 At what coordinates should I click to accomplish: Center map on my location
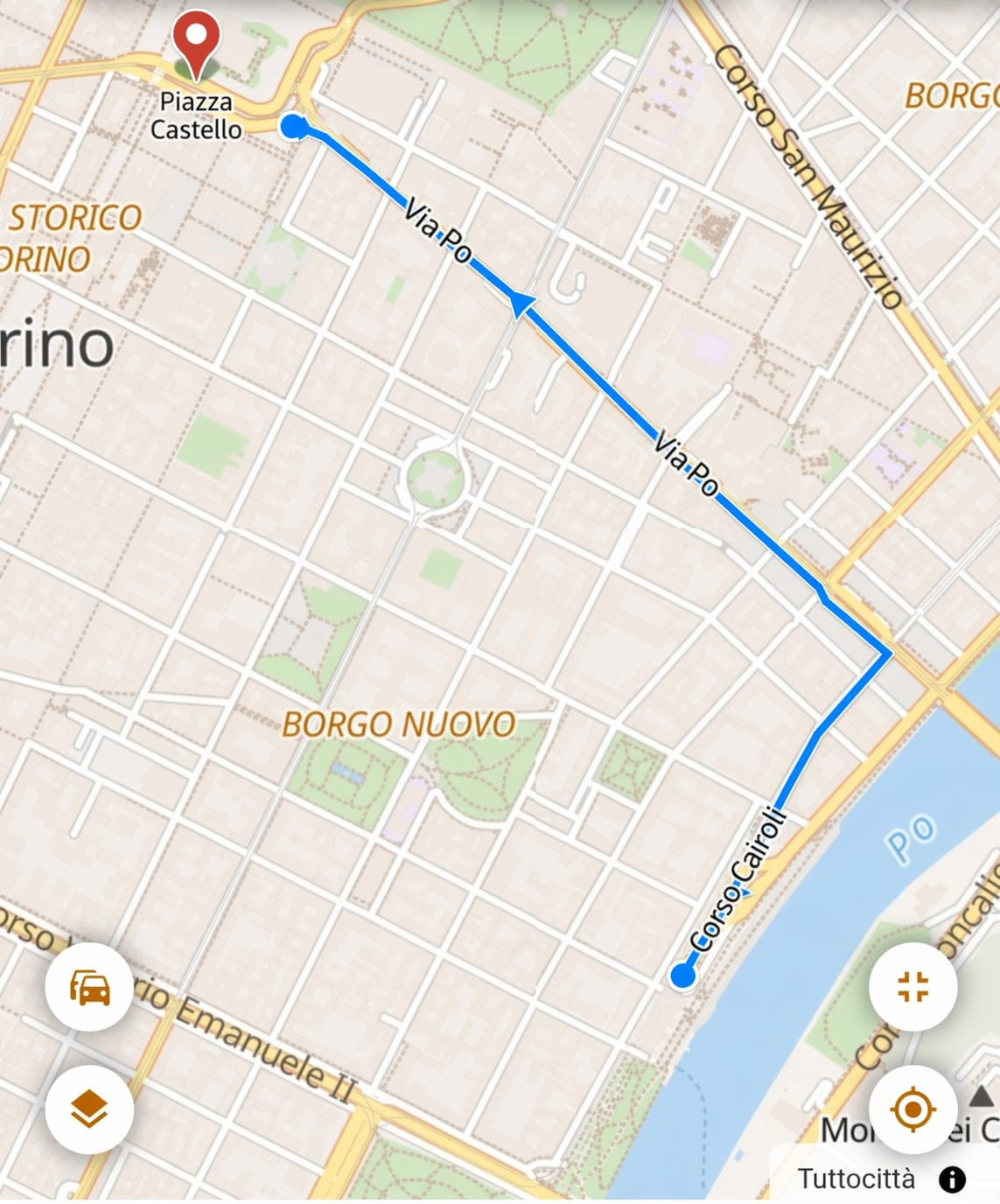tap(913, 1109)
